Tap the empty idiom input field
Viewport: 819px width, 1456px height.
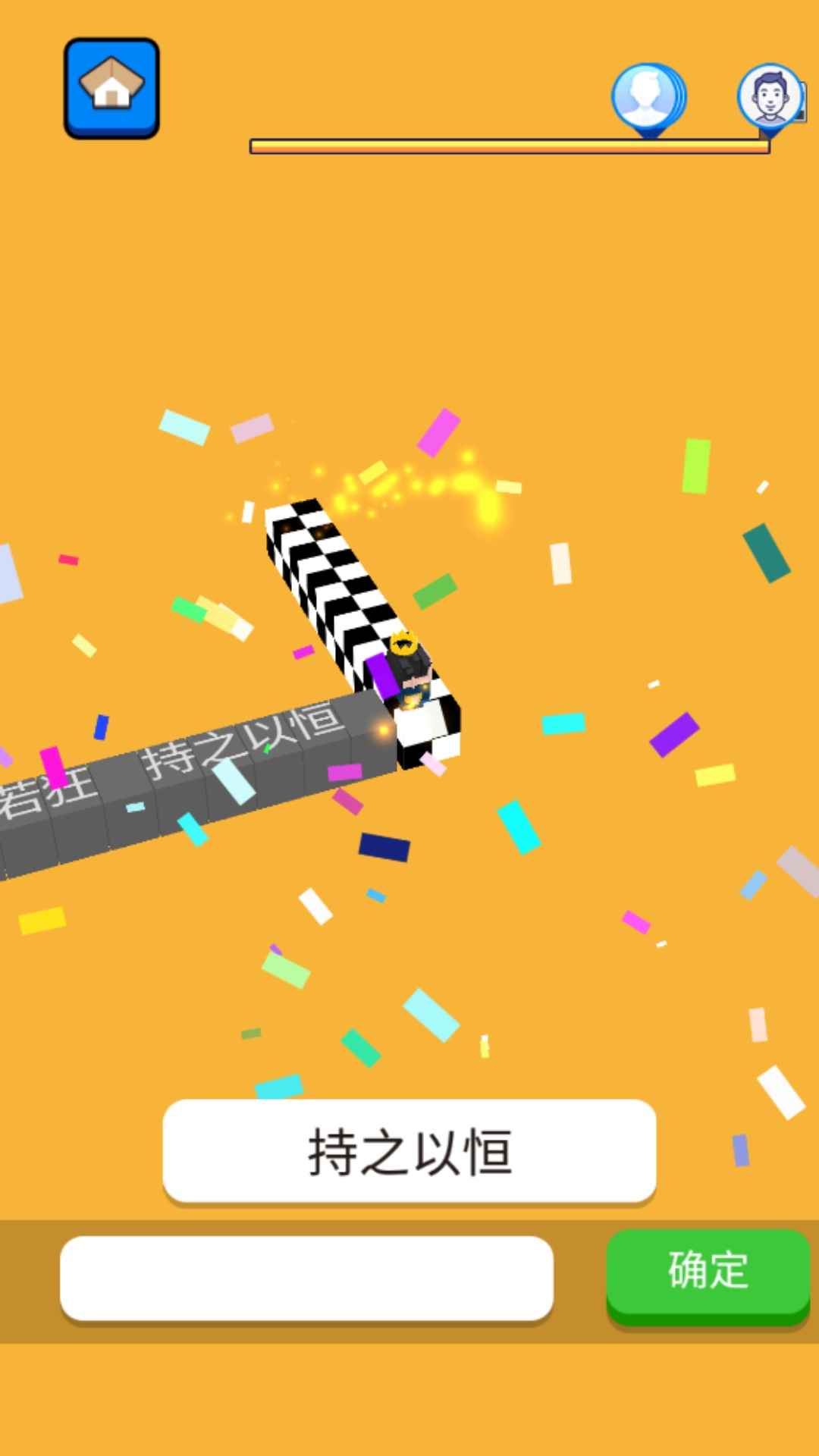306,1278
